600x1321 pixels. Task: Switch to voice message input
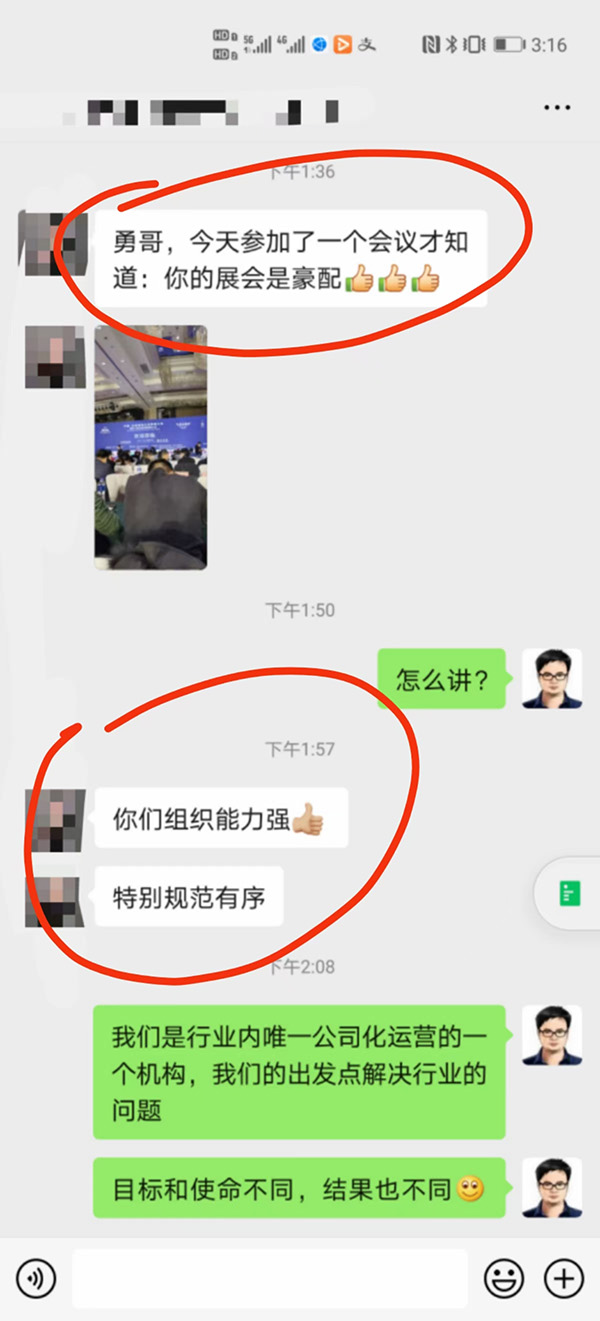pyautogui.click(x=36, y=1277)
